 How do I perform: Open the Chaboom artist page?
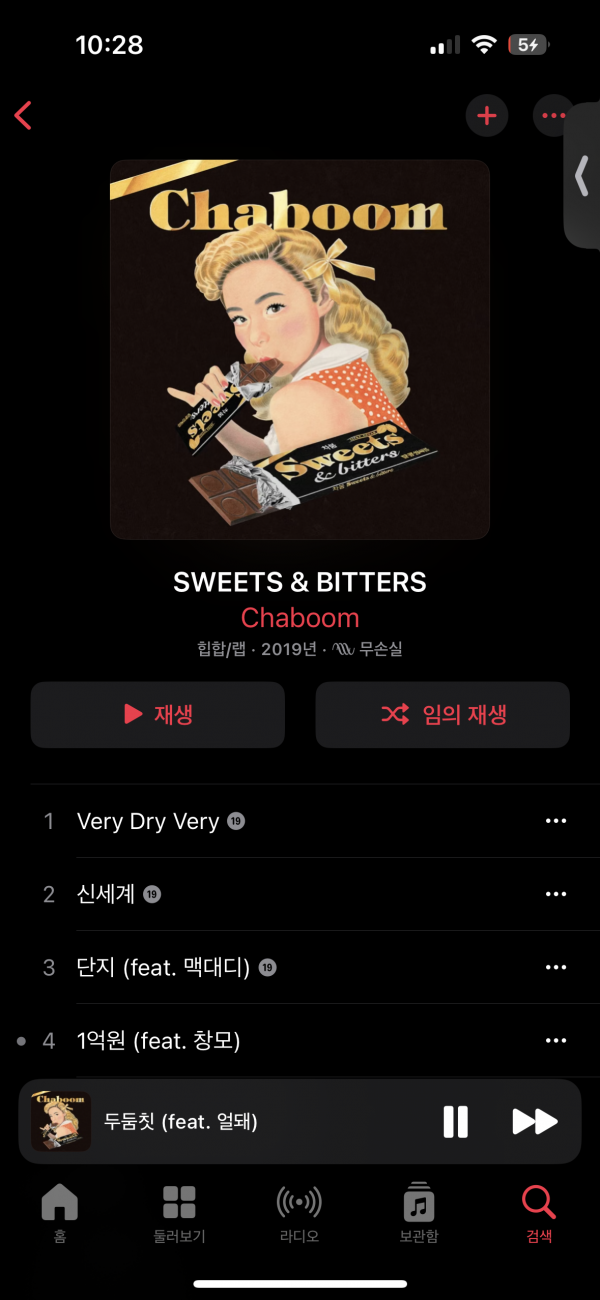click(x=300, y=617)
